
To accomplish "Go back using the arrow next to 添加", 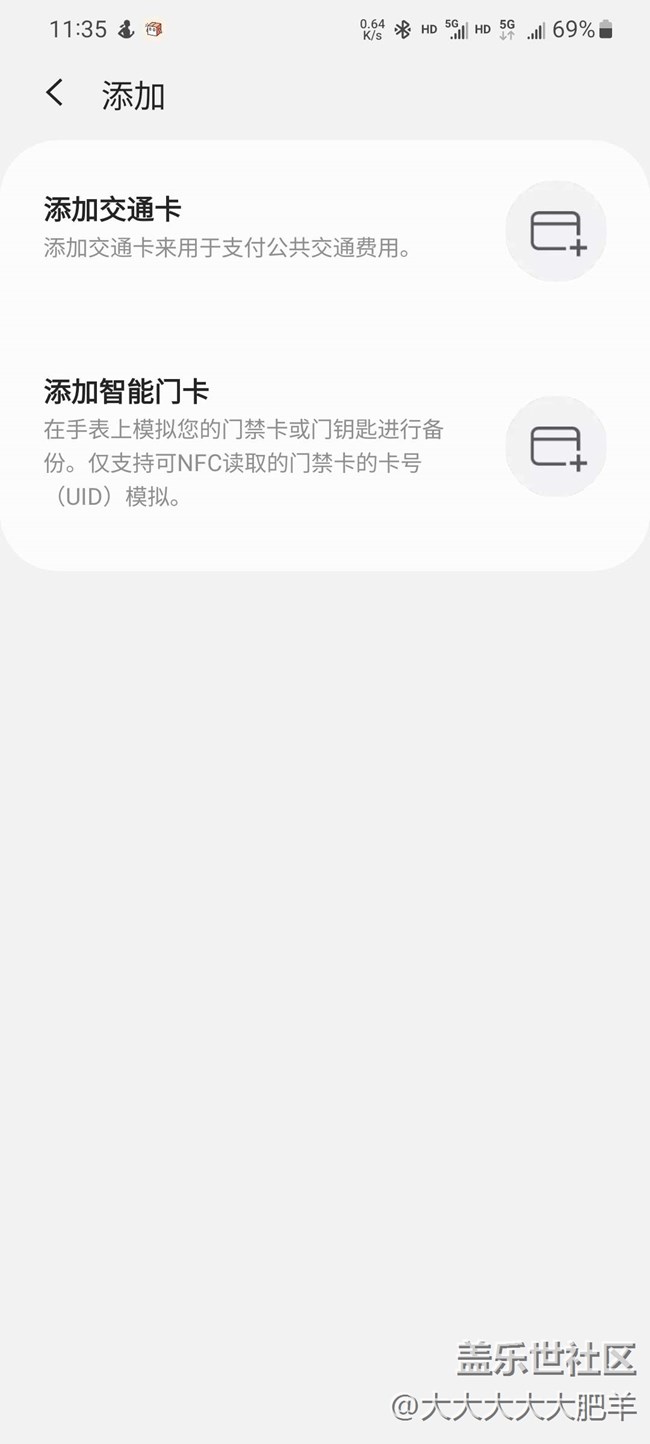I will pos(55,94).
